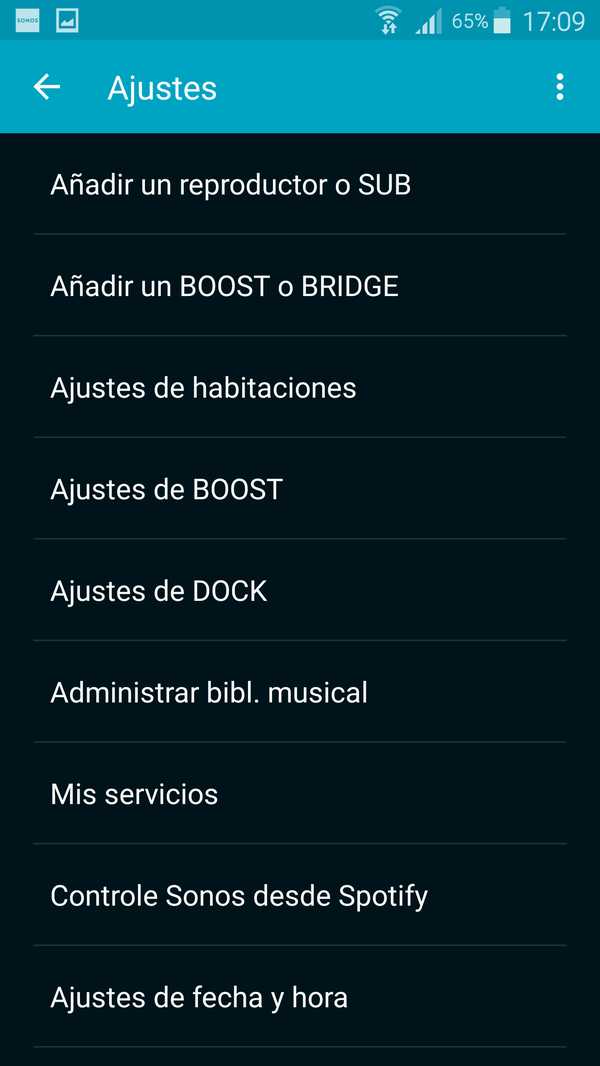600x1066 pixels.
Task: Open Ajustes de DOCK
Action: point(159,591)
